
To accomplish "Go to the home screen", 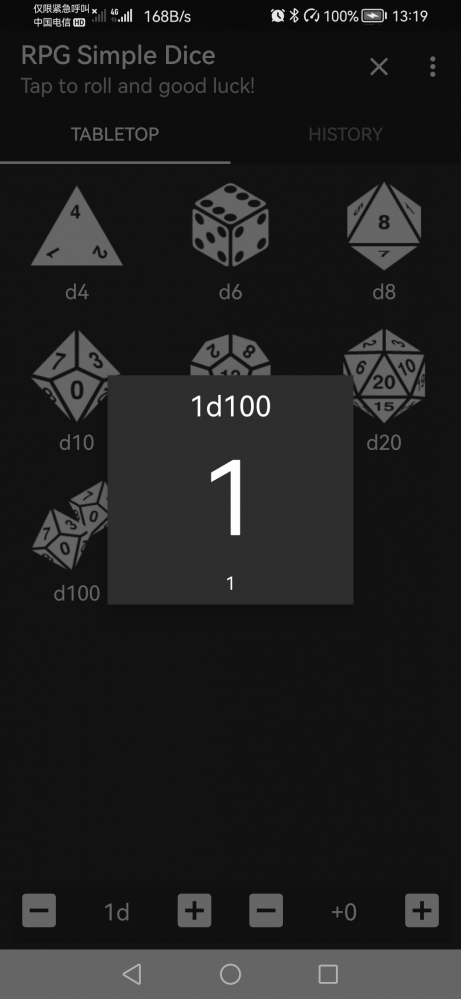I will [x=230, y=974].
